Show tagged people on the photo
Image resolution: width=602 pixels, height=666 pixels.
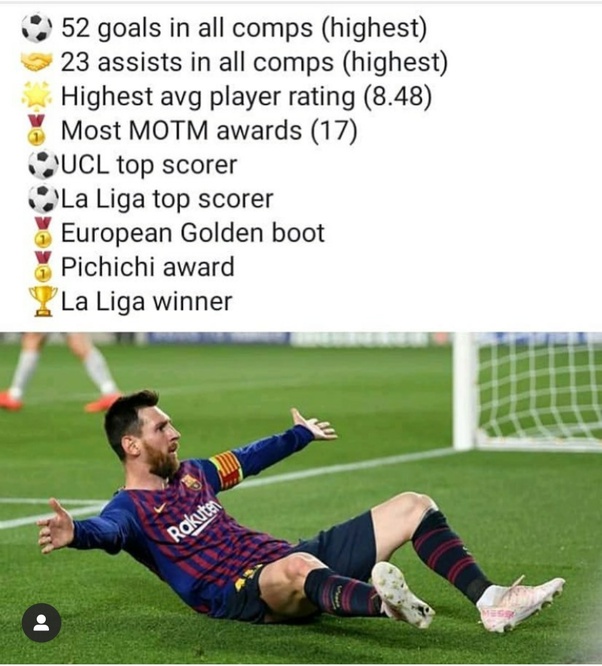pos(41,622)
